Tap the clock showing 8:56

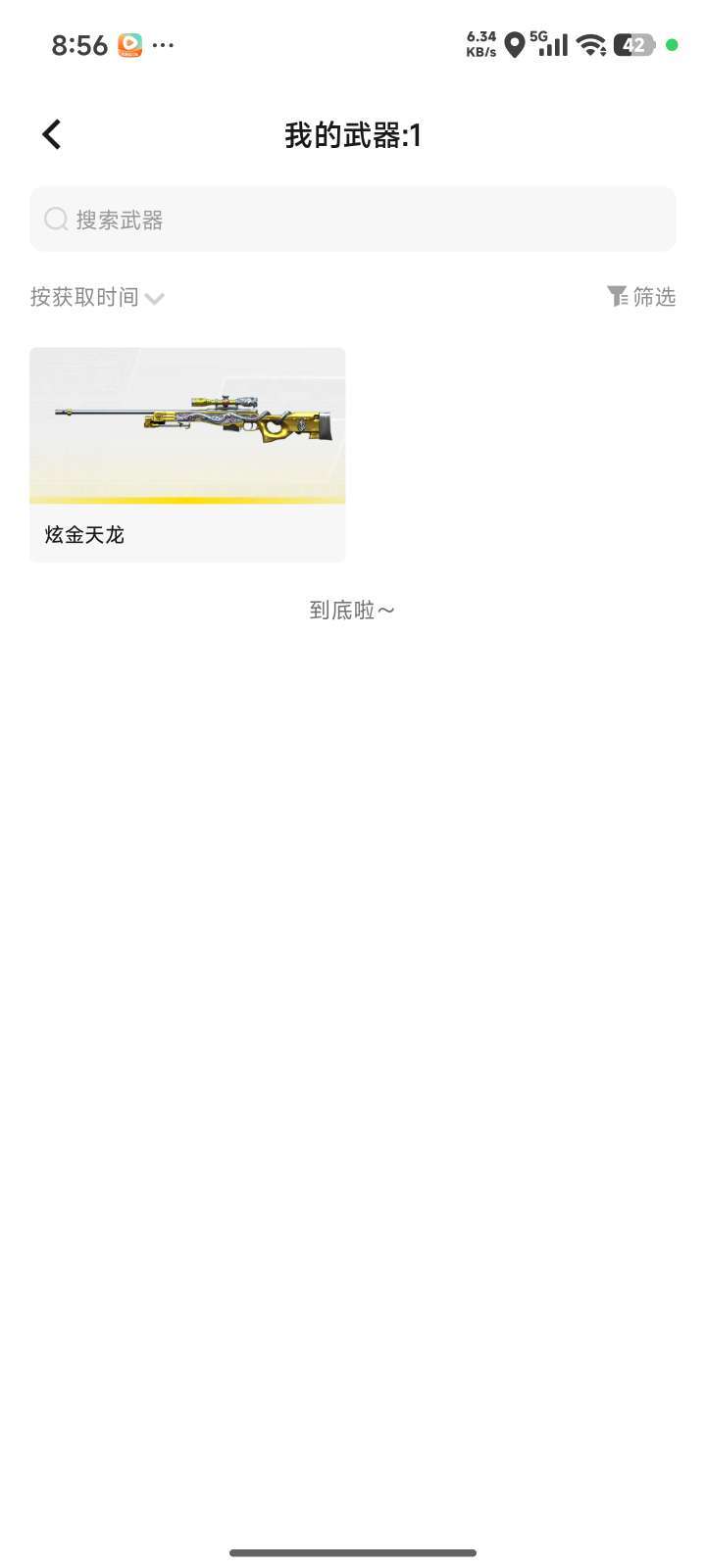tap(78, 44)
